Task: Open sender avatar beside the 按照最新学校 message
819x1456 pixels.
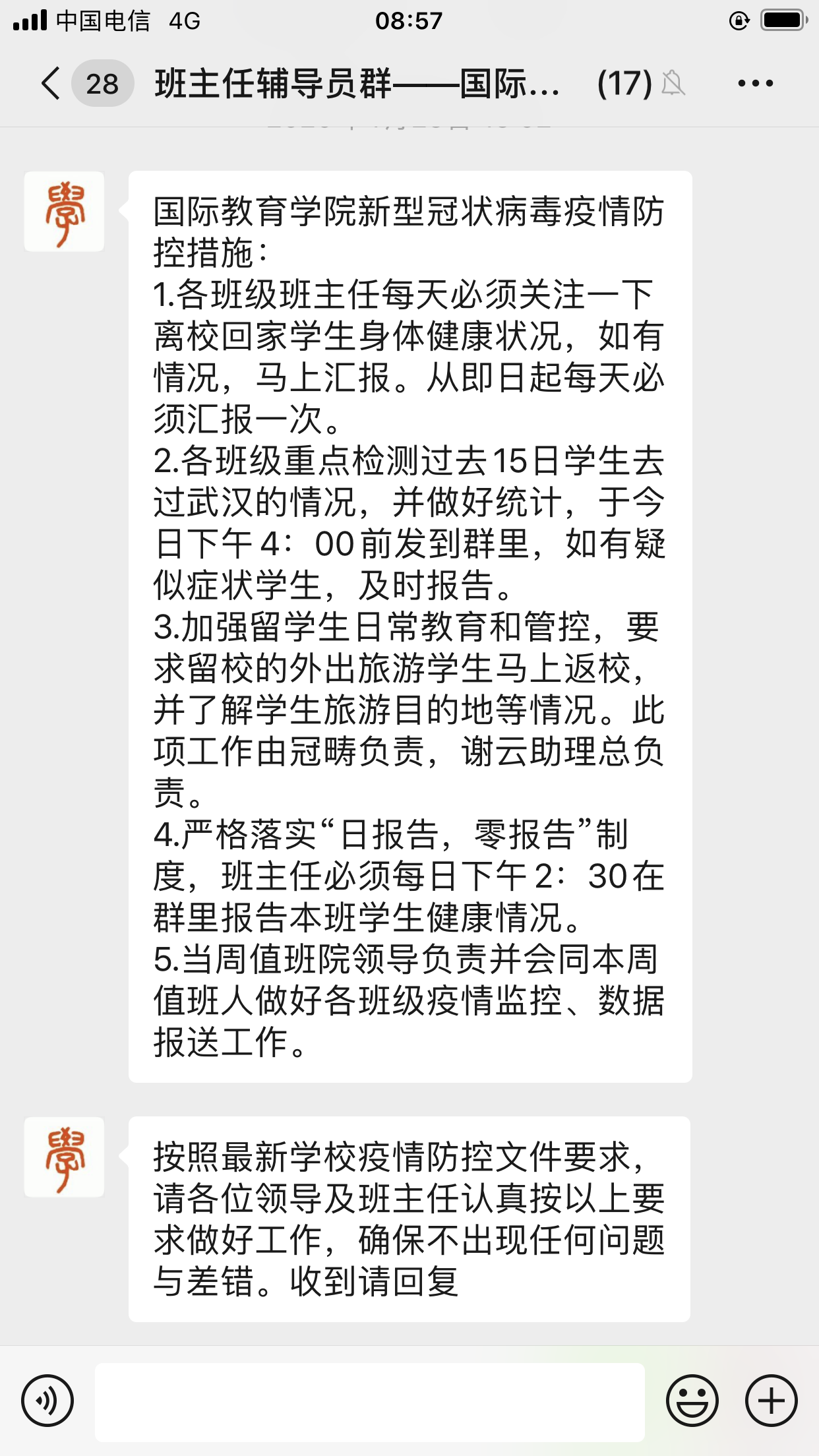Action: (x=64, y=1157)
